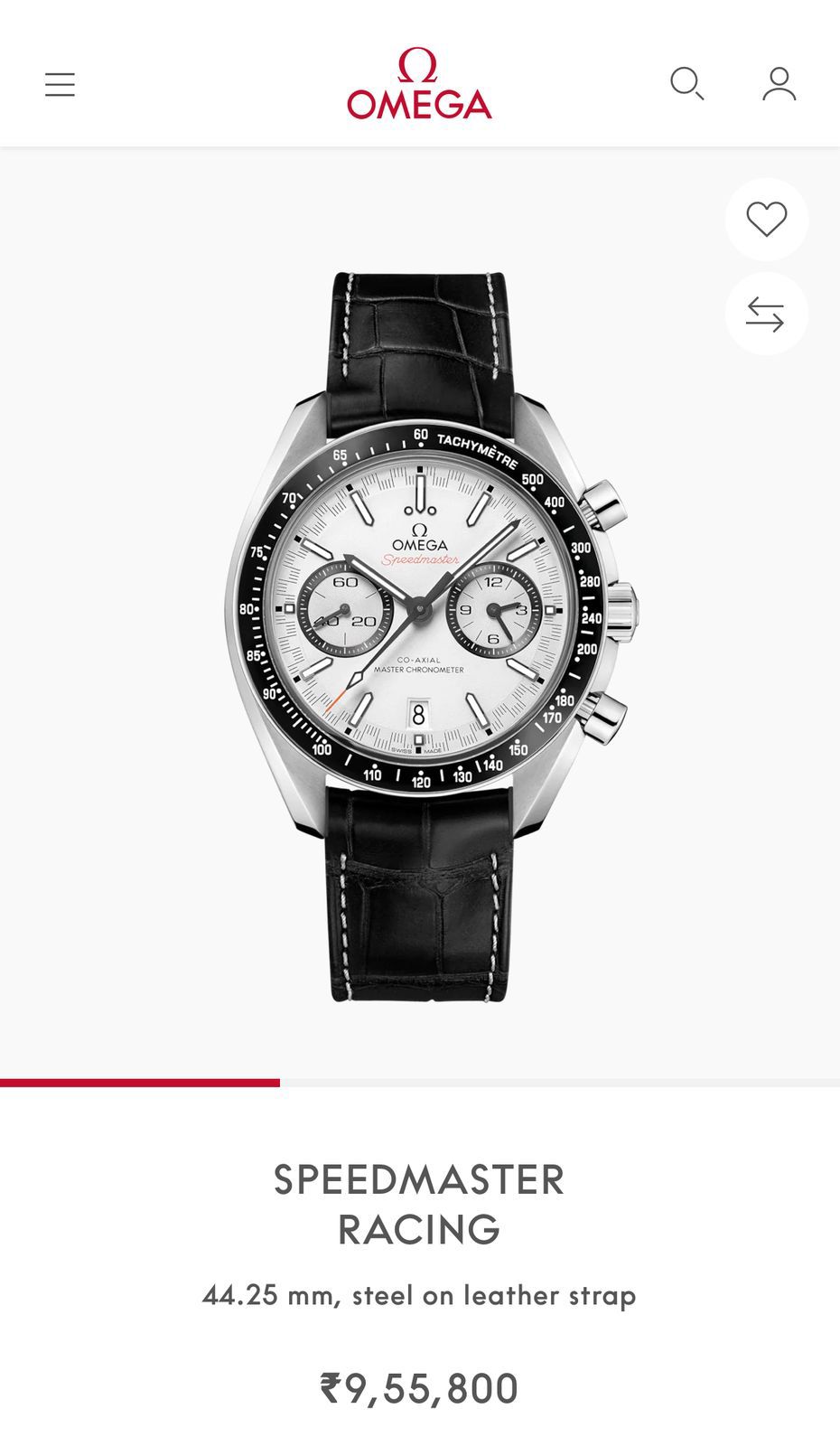Viewport: 840px width, 1446px height.
Task: Open the search icon
Action: pos(686,84)
